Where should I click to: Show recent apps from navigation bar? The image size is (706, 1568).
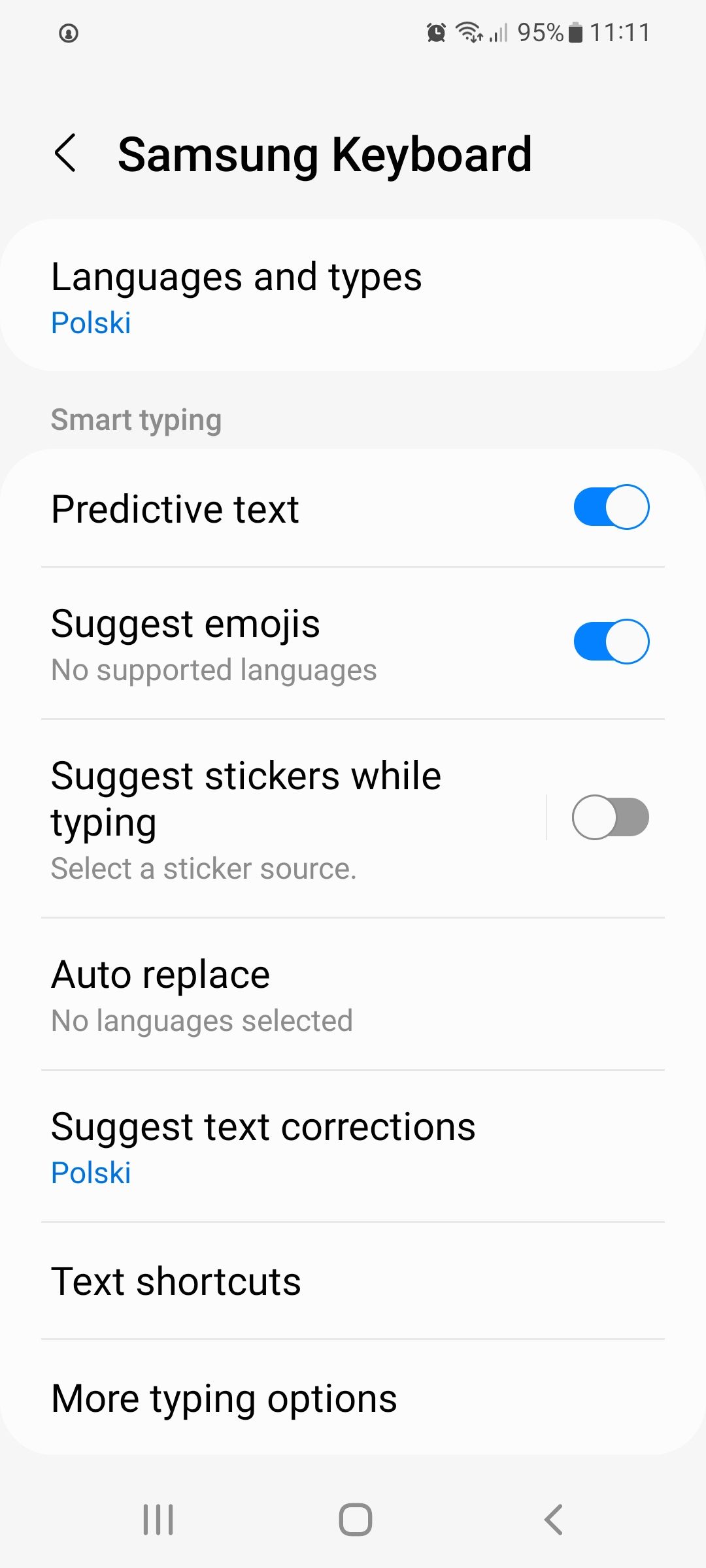tap(158, 1520)
